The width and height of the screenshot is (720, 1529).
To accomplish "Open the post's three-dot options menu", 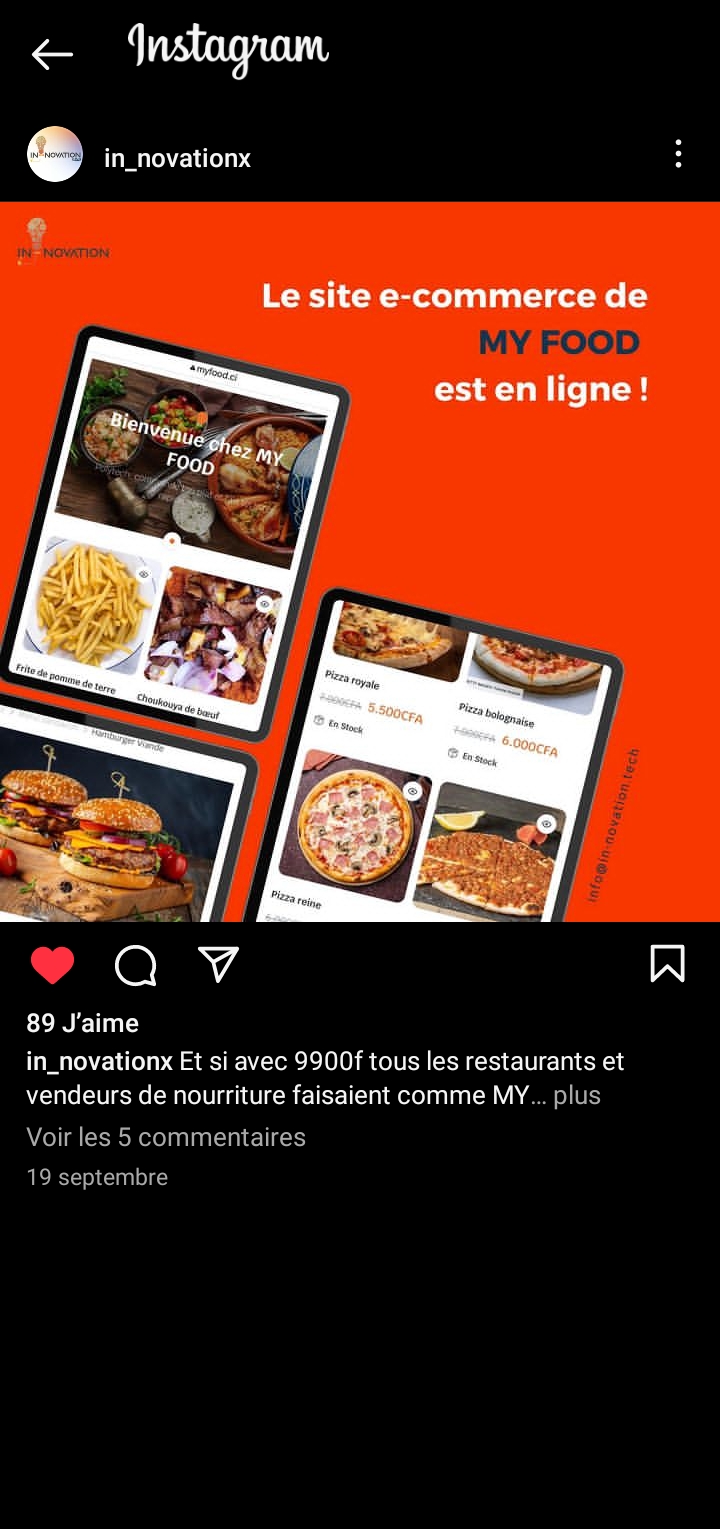I will pos(678,154).
